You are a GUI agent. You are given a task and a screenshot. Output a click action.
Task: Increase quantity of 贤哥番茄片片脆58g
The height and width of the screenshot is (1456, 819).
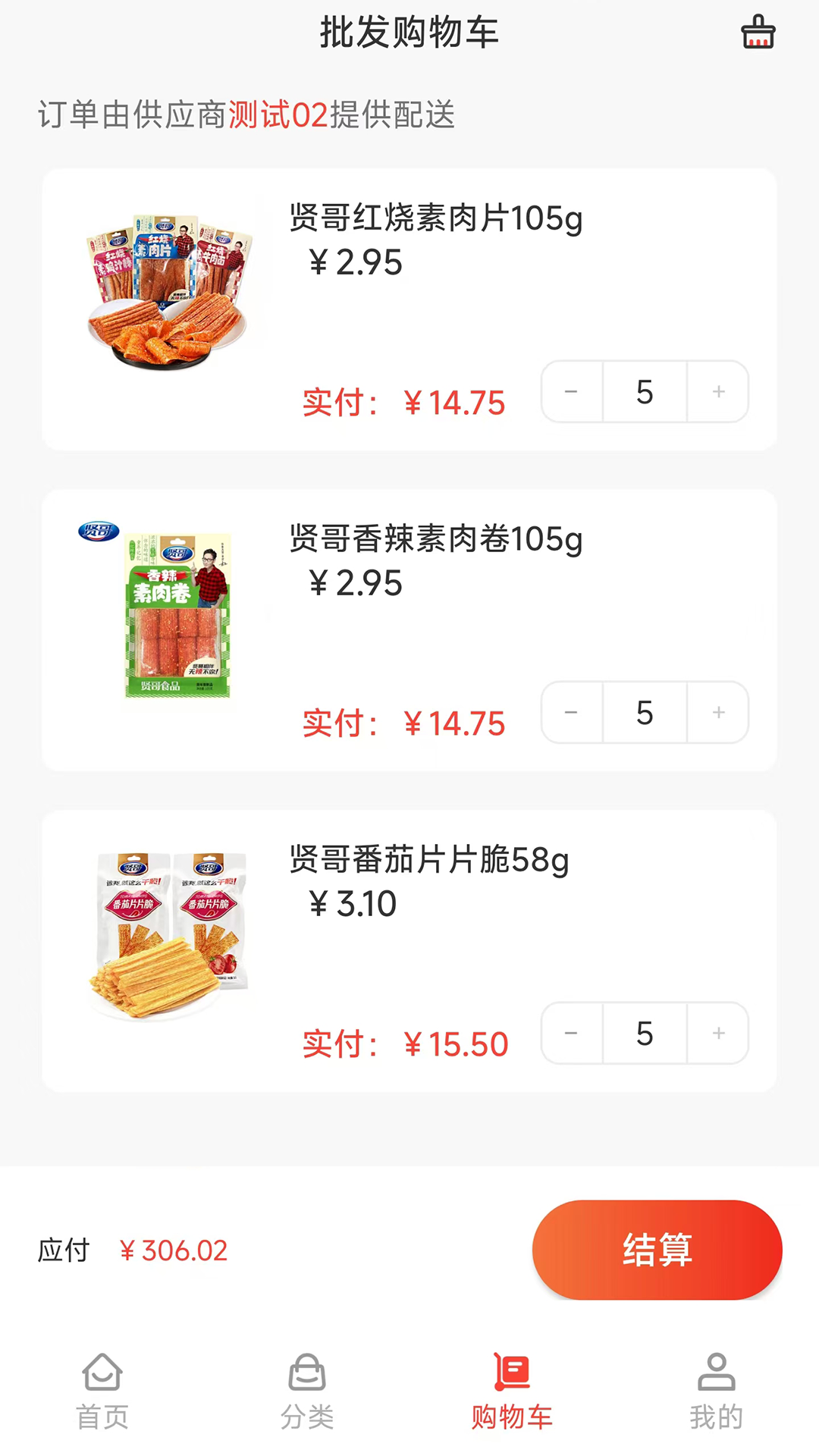(x=718, y=1034)
